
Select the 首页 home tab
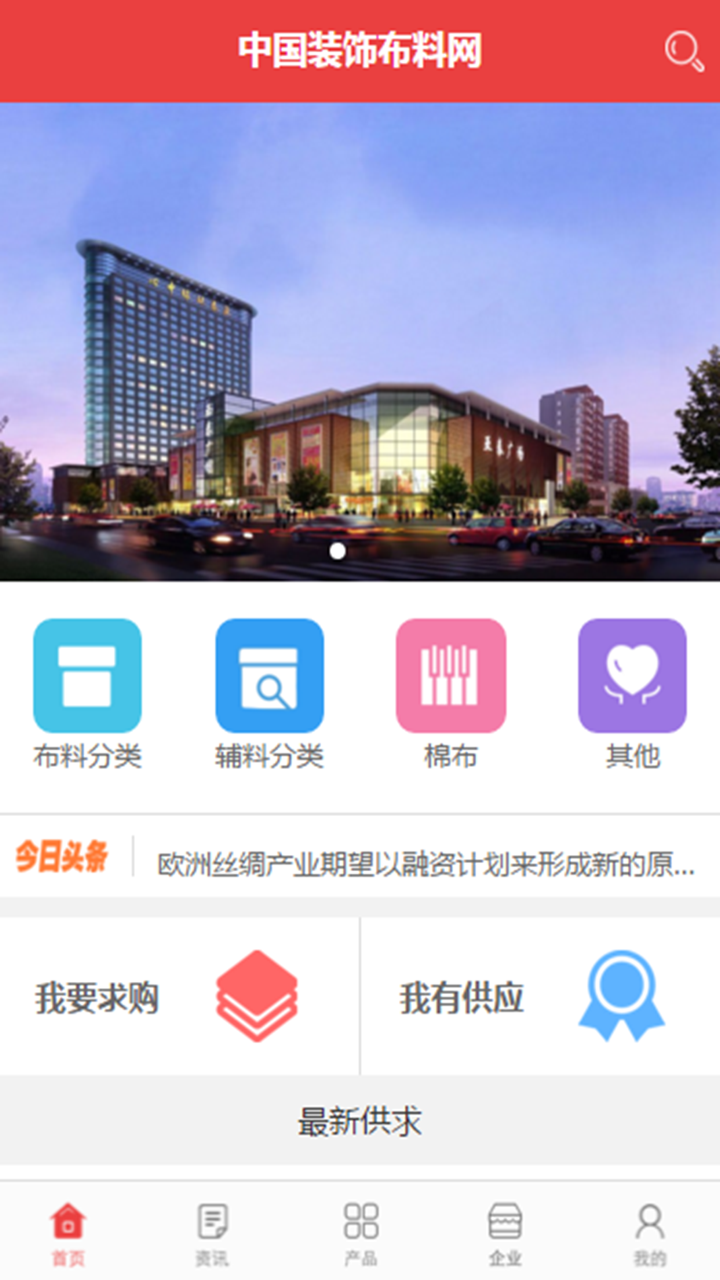pyautogui.click(x=68, y=1232)
